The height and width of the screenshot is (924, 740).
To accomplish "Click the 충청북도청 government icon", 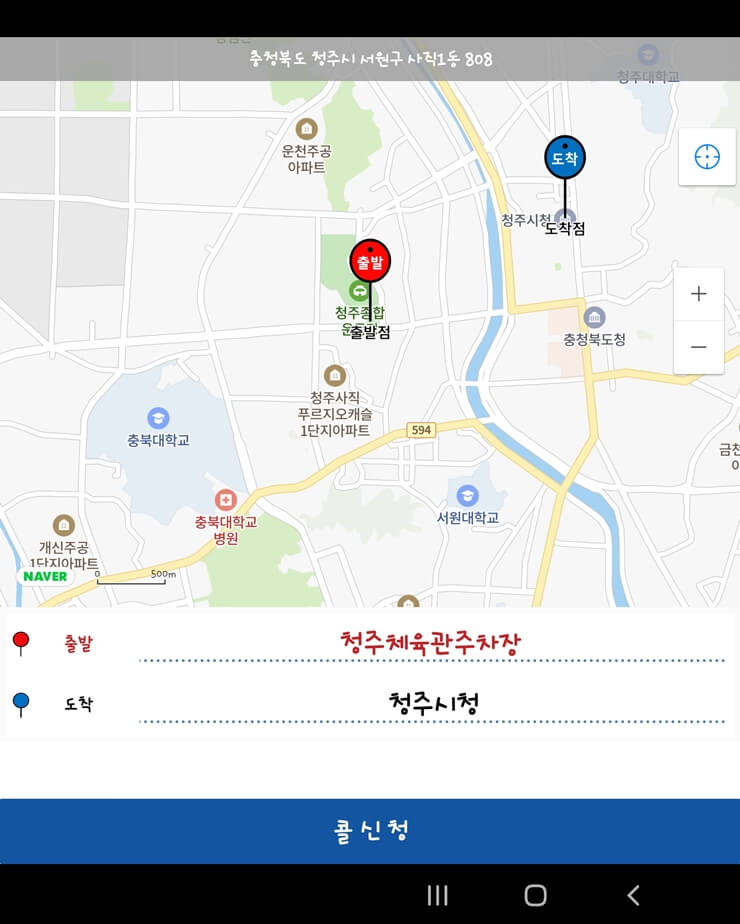I will click(594, 318).
